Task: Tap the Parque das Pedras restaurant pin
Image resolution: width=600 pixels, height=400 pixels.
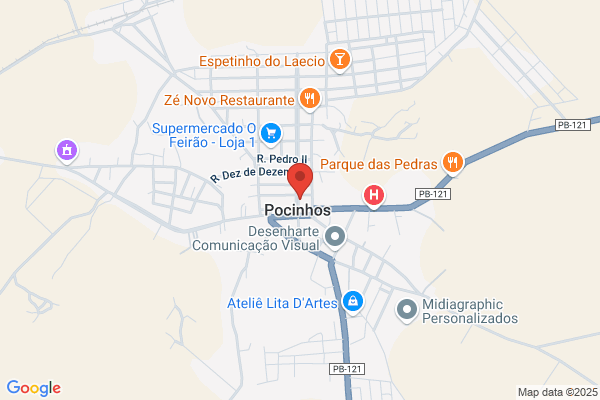Action: [x=453, y=163]
